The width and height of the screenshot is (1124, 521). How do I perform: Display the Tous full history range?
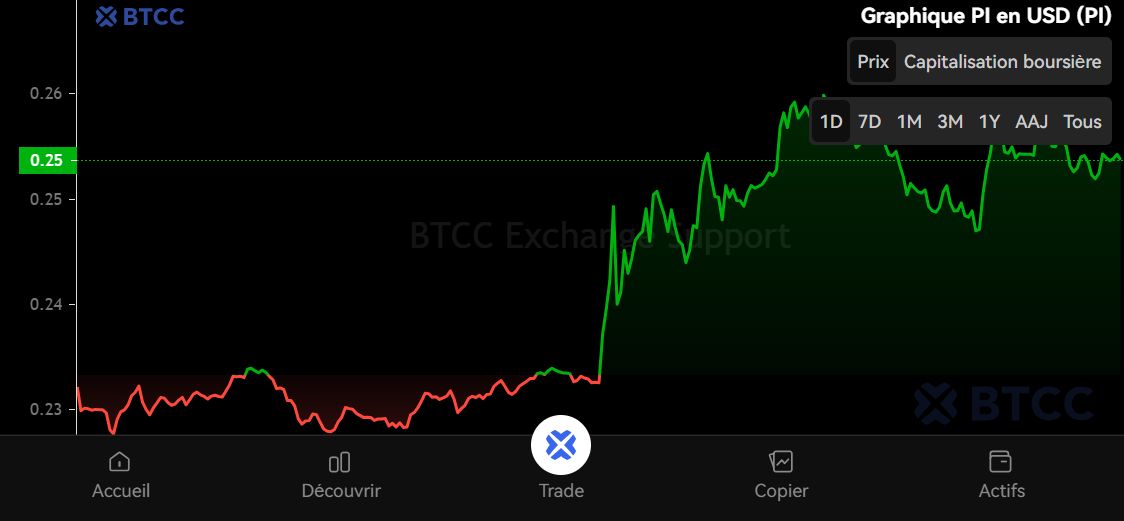(1082, 122)
